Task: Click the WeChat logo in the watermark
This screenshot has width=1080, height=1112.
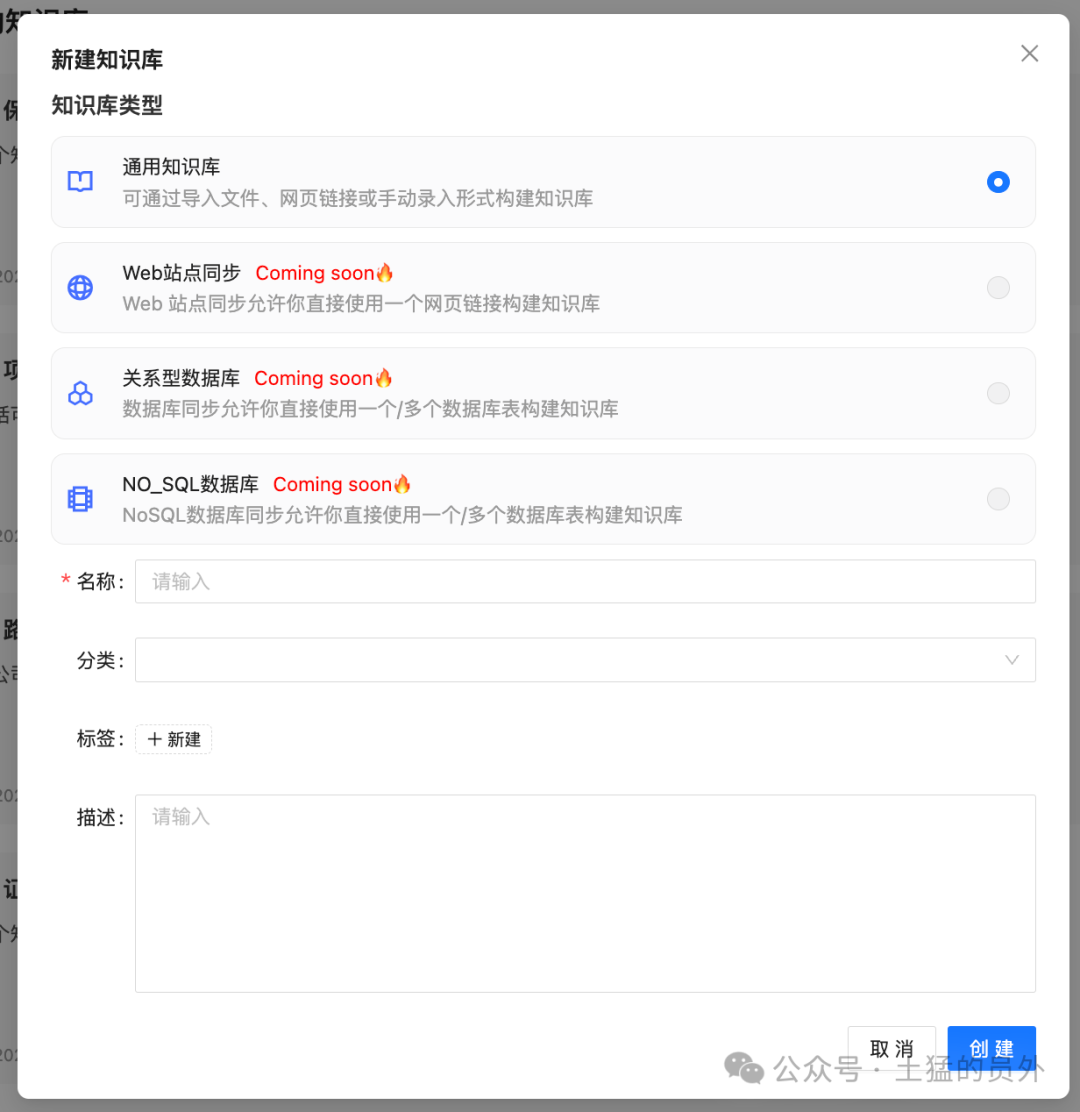Action: pyautogui.click(x=744, y=1069)
